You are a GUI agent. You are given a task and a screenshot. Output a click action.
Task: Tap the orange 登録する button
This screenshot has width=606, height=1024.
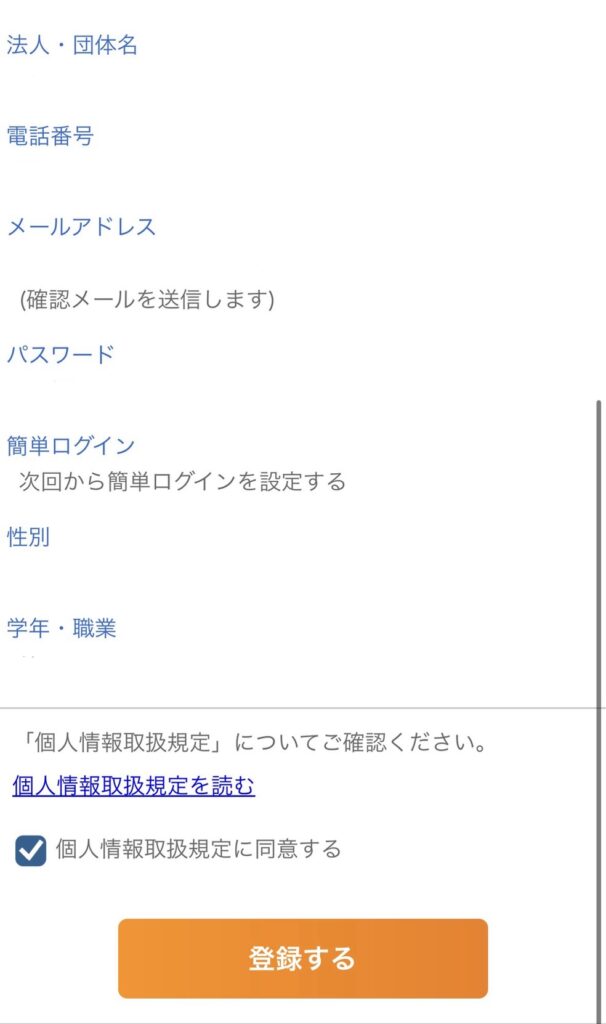[302, 958]
